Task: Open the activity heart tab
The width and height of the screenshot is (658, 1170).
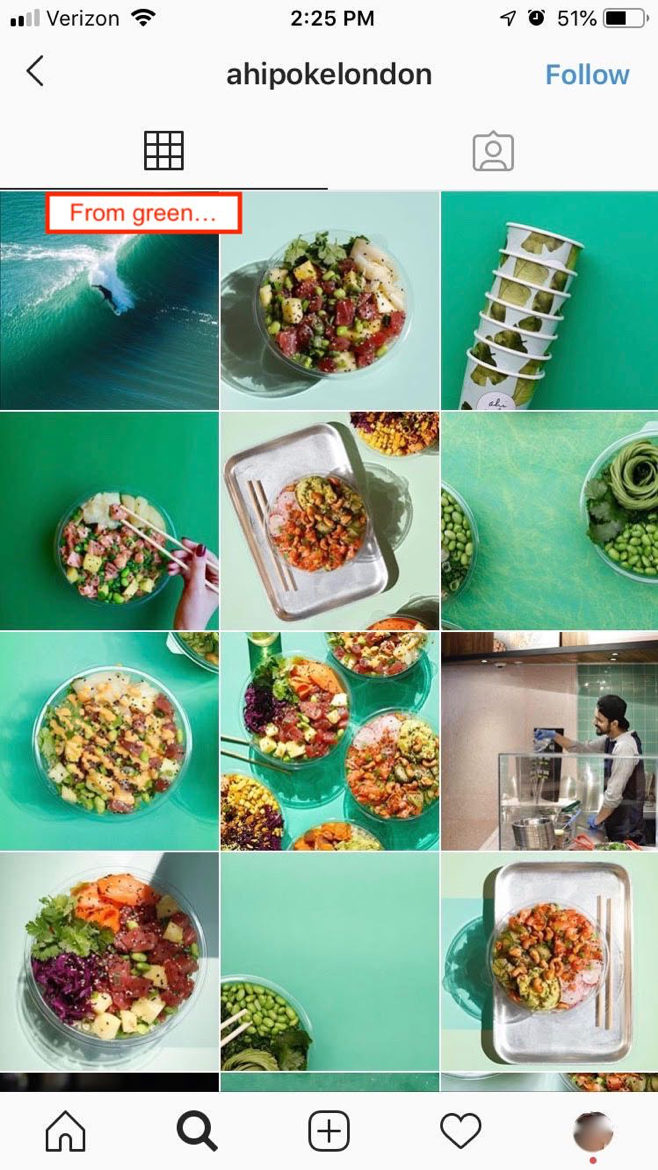Action: pyautogui.click(x=461, y=1131)
